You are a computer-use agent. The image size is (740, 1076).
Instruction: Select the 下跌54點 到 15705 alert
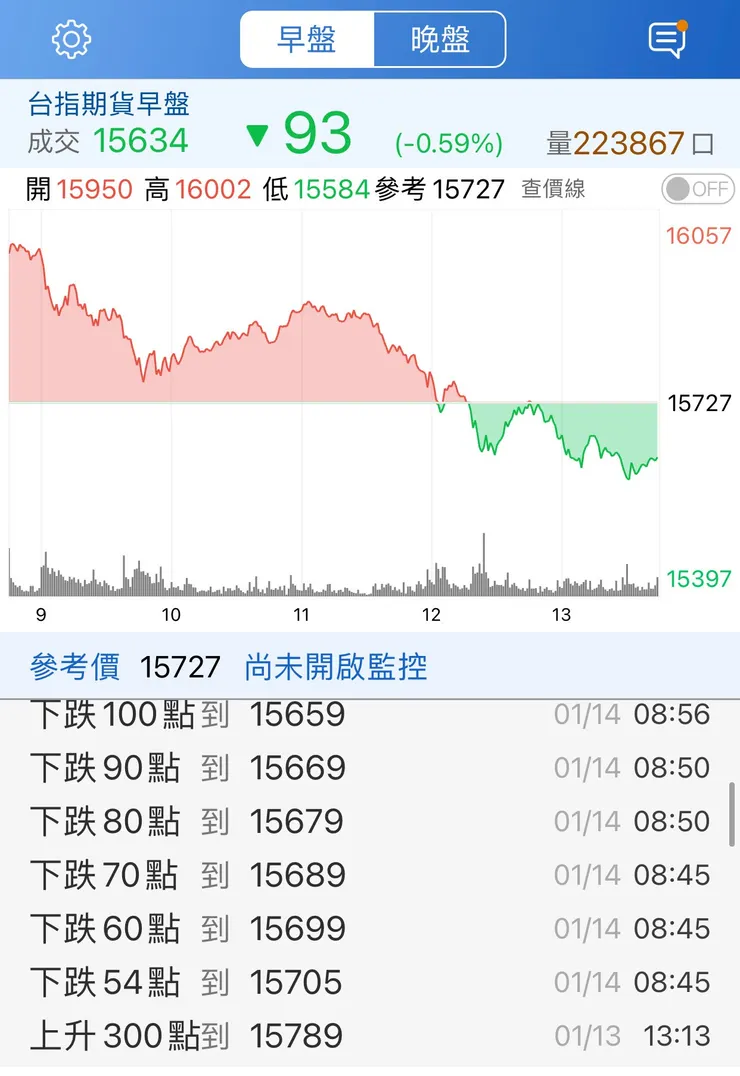click(185, 983)
